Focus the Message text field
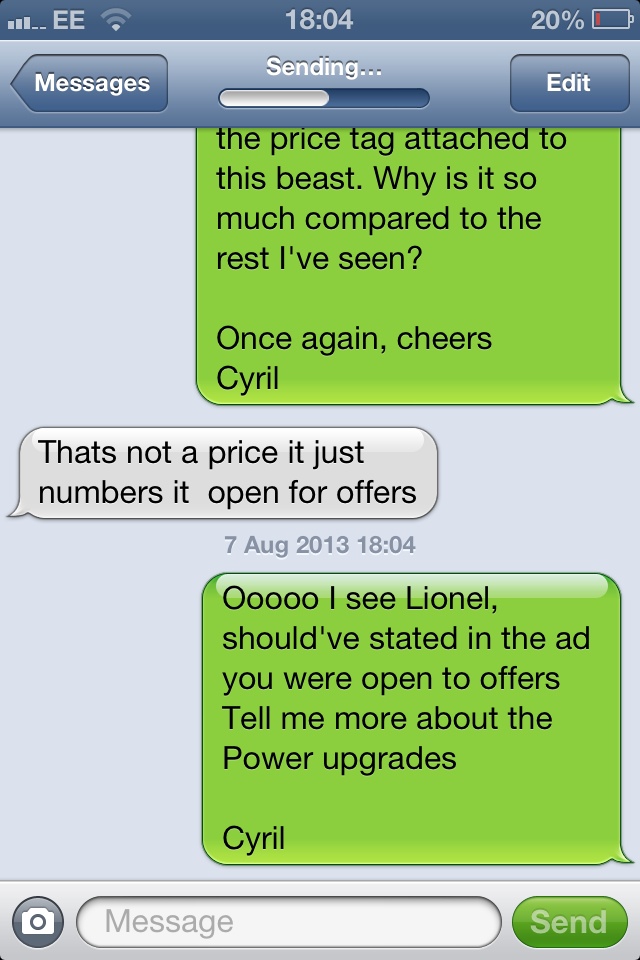Viewport: 640px width, 960px height. tap(288, 921)
